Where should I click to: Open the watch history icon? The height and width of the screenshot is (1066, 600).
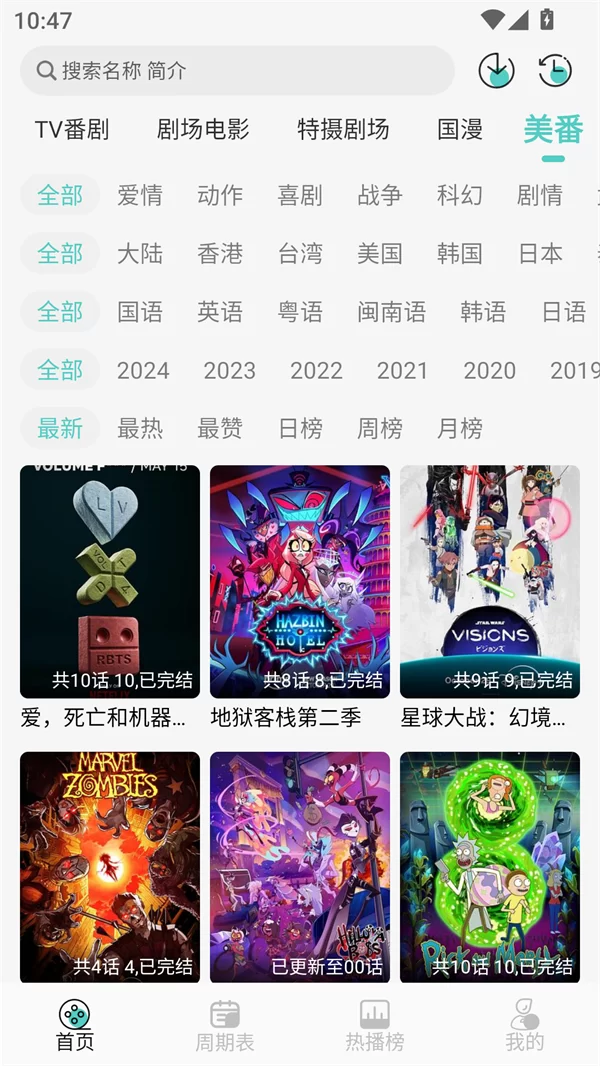pos(555,70)
